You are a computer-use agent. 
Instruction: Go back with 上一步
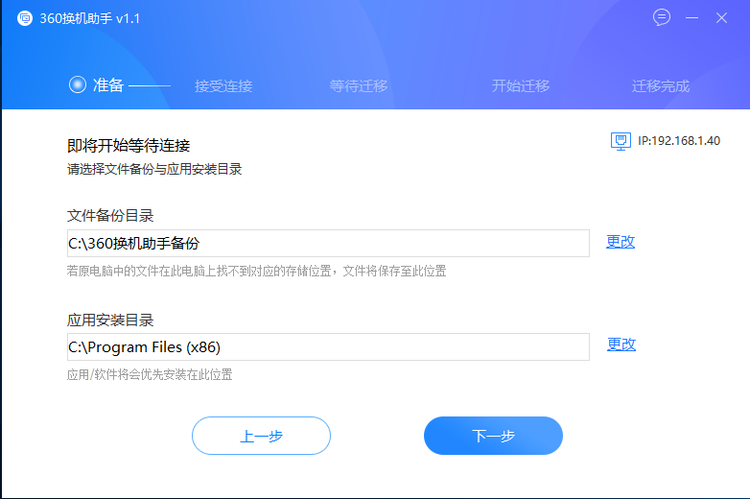pyautogui.click(x=261, y=435)
